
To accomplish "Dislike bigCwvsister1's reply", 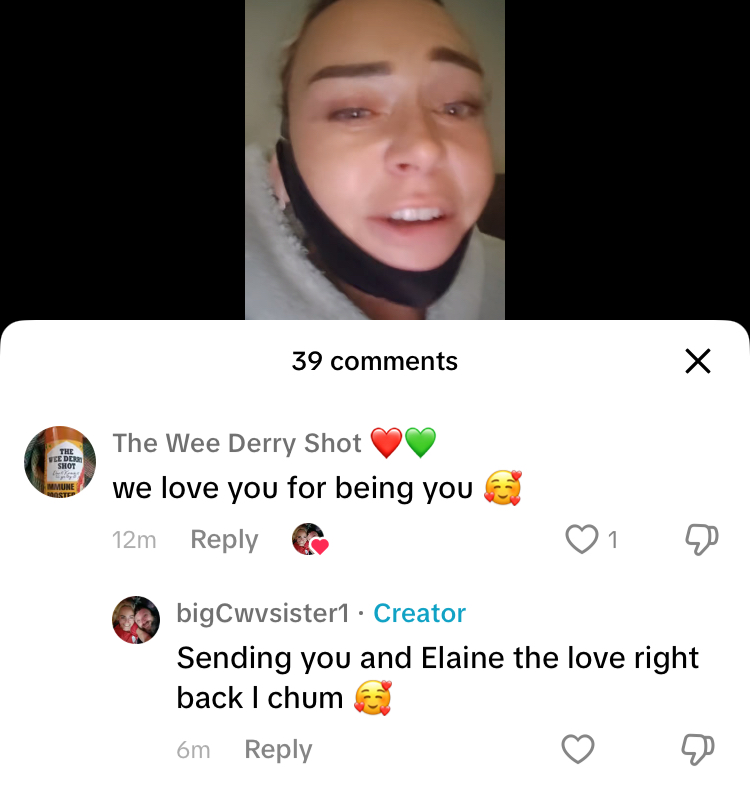I will pos(698,749).
